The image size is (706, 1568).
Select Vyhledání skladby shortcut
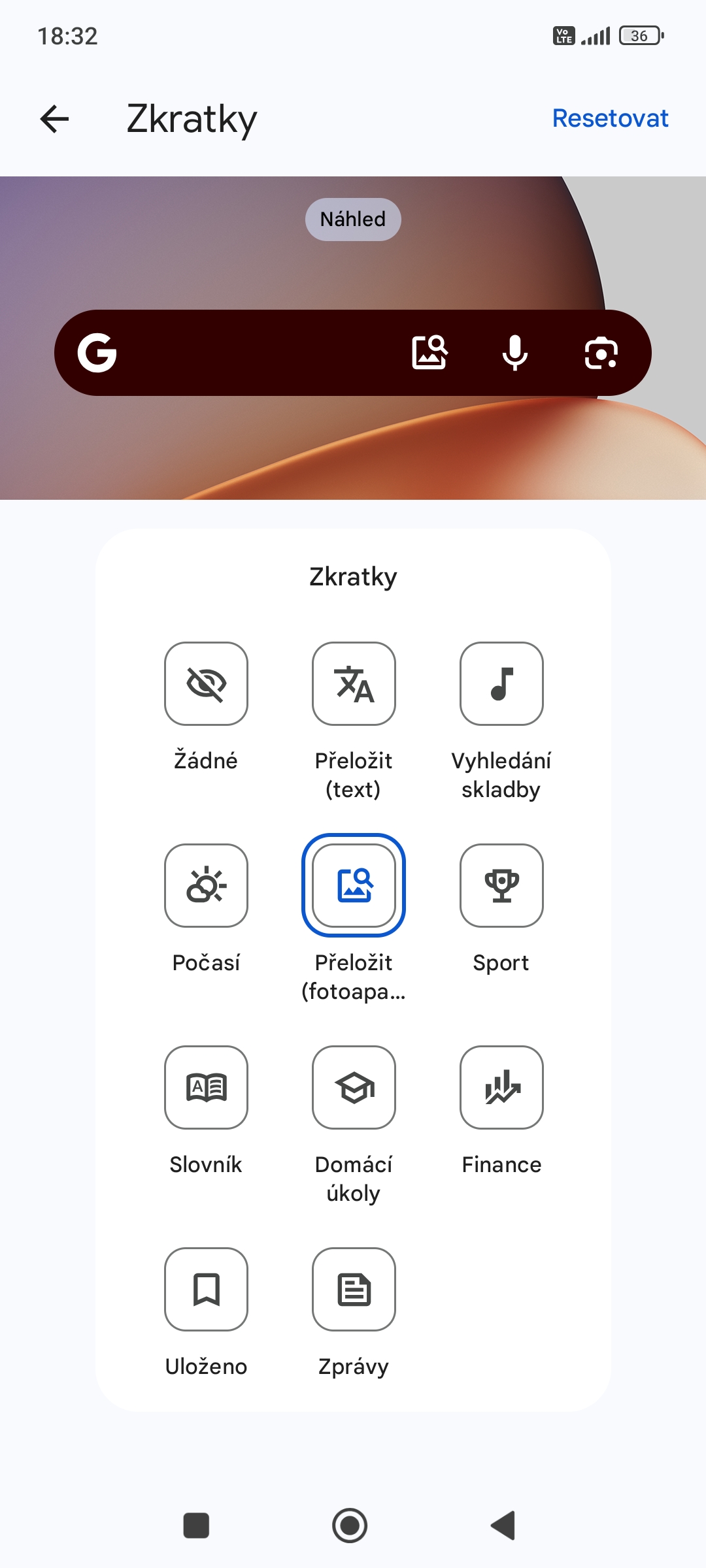pos(501,683)
